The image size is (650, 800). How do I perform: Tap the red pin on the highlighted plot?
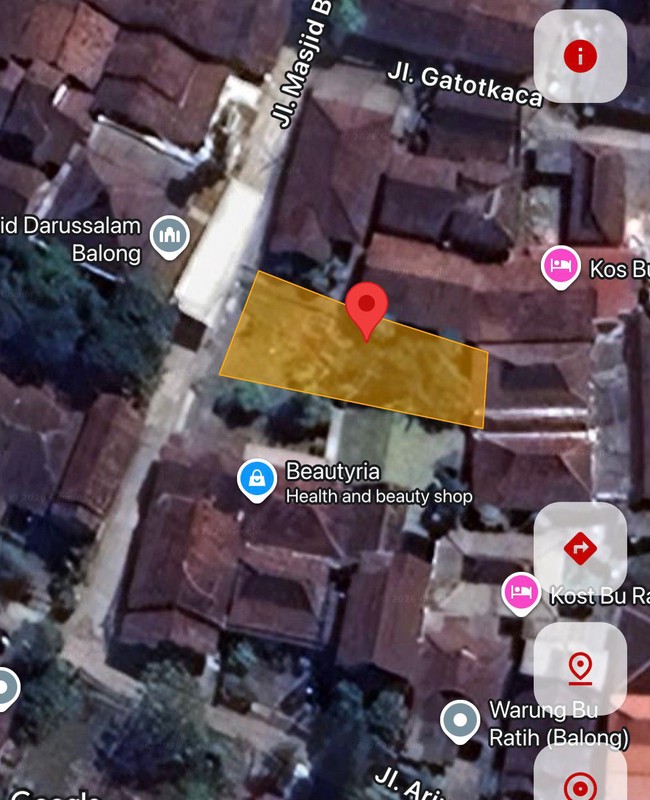click(x=367, y=309)
